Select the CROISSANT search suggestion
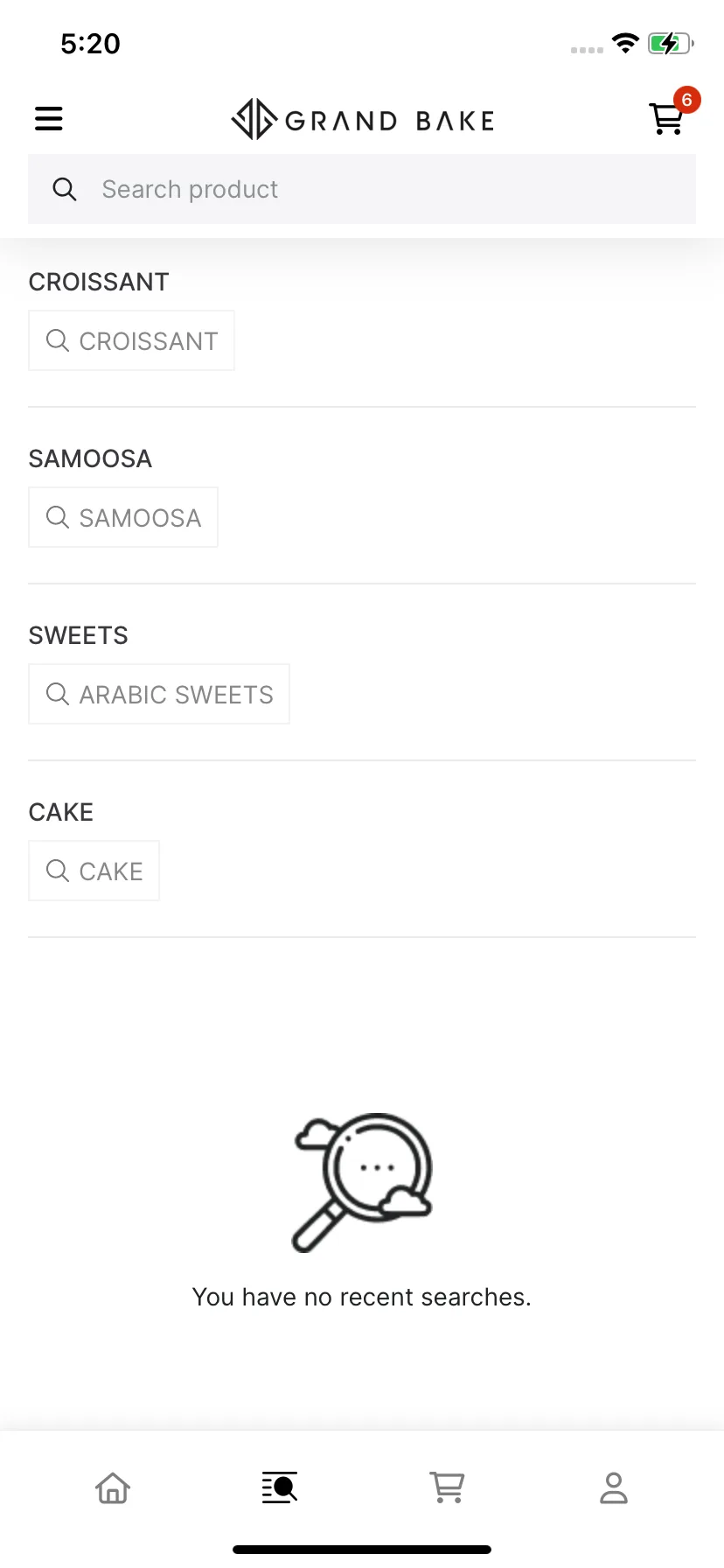 [131, 340]
